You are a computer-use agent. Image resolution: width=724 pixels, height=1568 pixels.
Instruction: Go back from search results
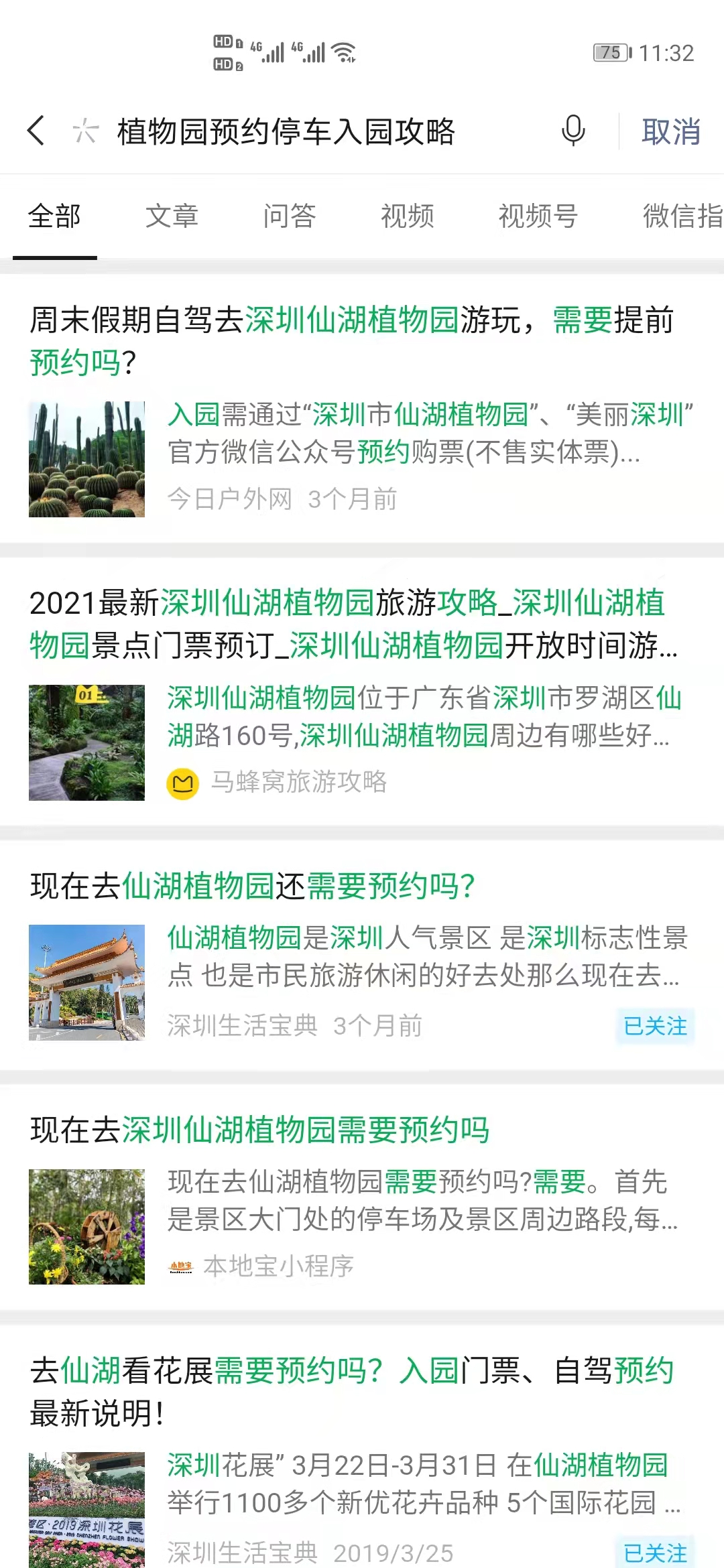[x=37, y=131]
